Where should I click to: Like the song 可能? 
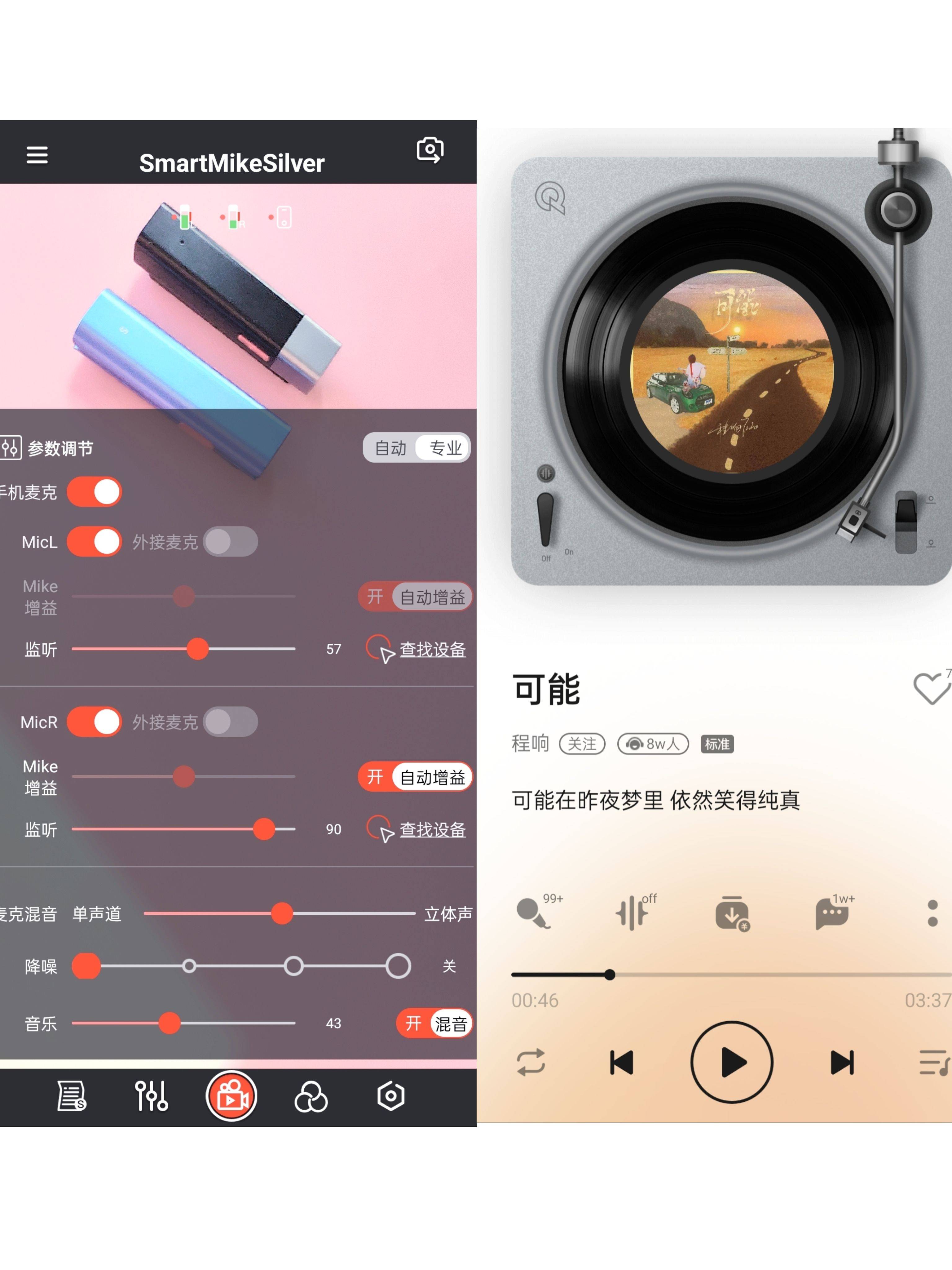pyautogui.click(x=931, y=688)
